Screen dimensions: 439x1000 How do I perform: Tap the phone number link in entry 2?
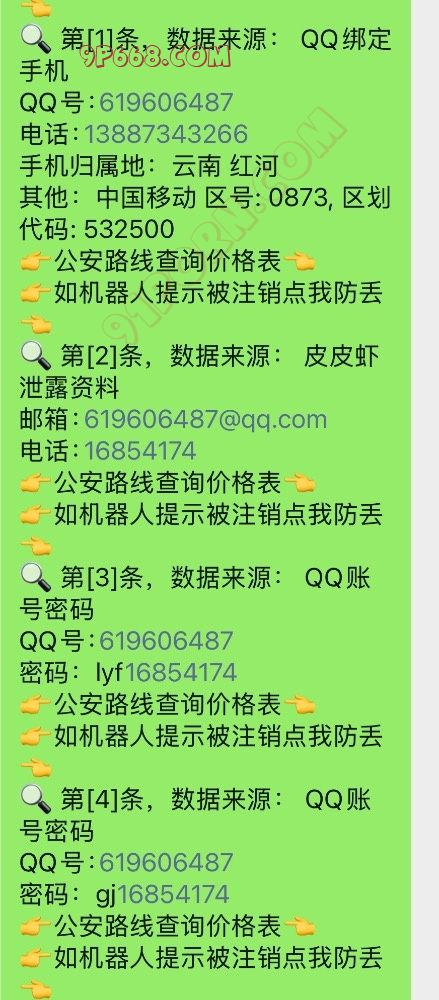pyautogui.click(x=140, y=452)
